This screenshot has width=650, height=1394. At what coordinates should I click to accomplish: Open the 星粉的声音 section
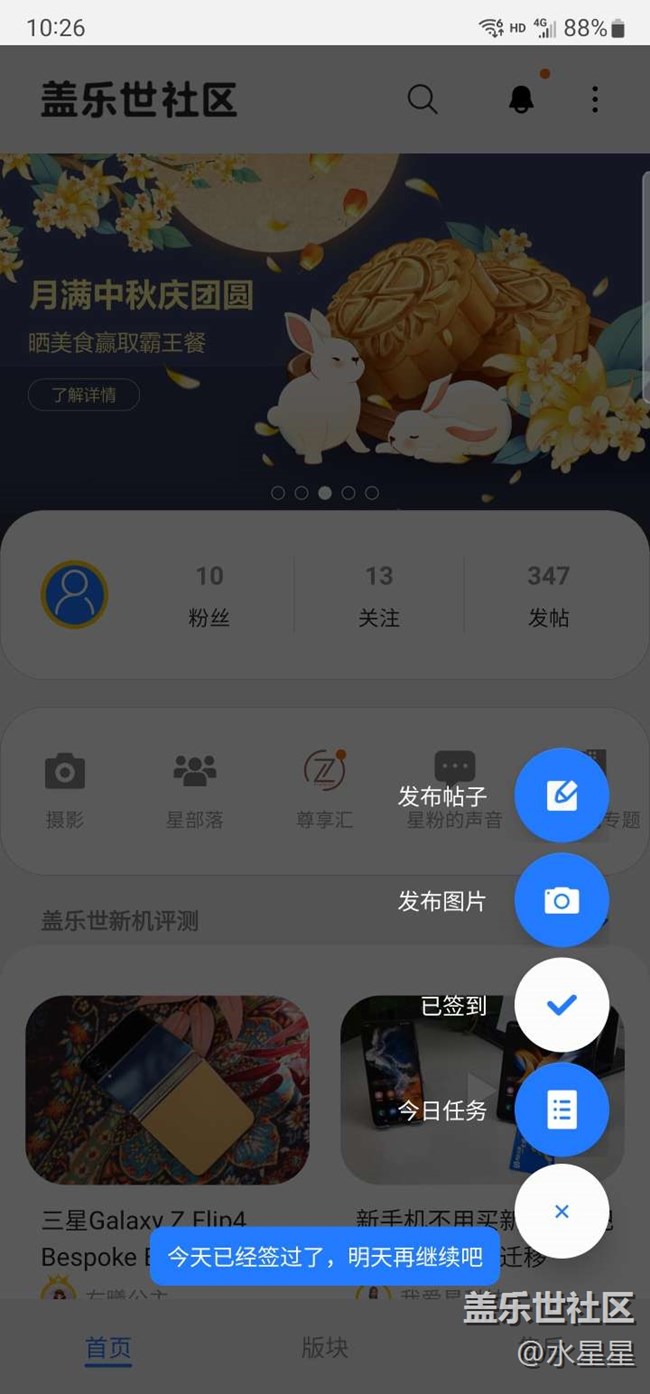(x=454, y=790)
